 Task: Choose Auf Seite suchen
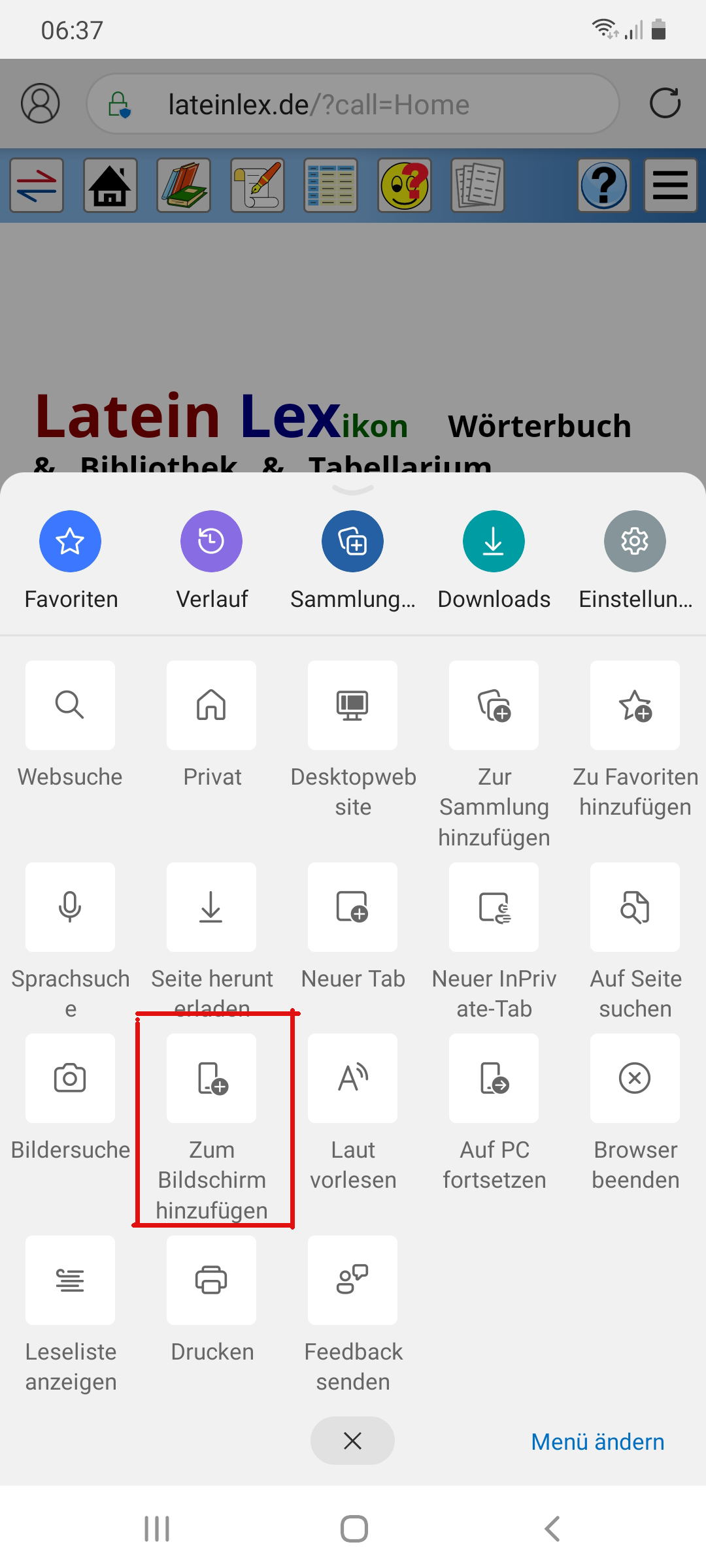tap(635, 907)
